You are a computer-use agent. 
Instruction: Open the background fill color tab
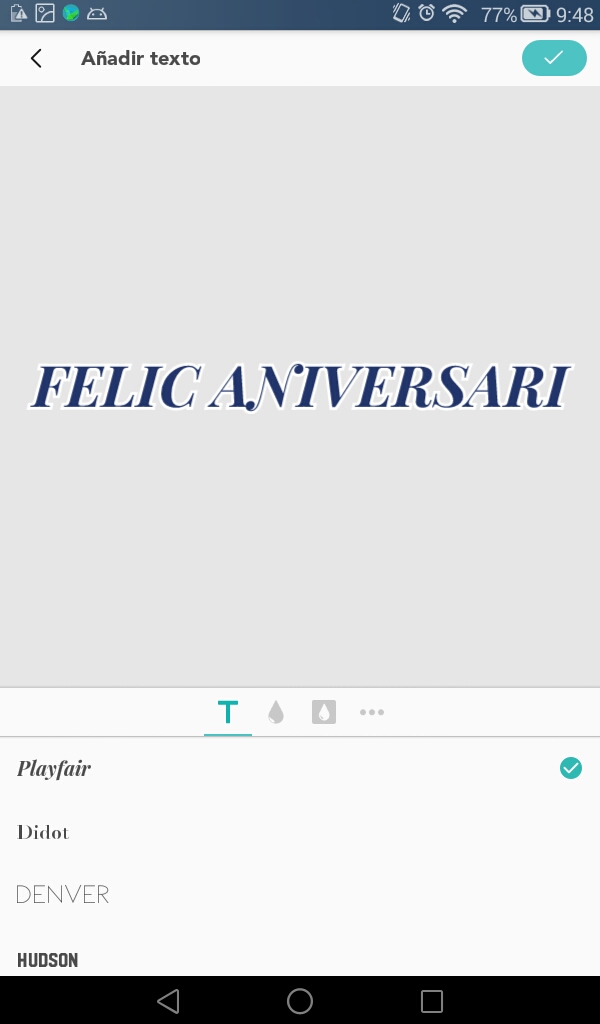324,712
